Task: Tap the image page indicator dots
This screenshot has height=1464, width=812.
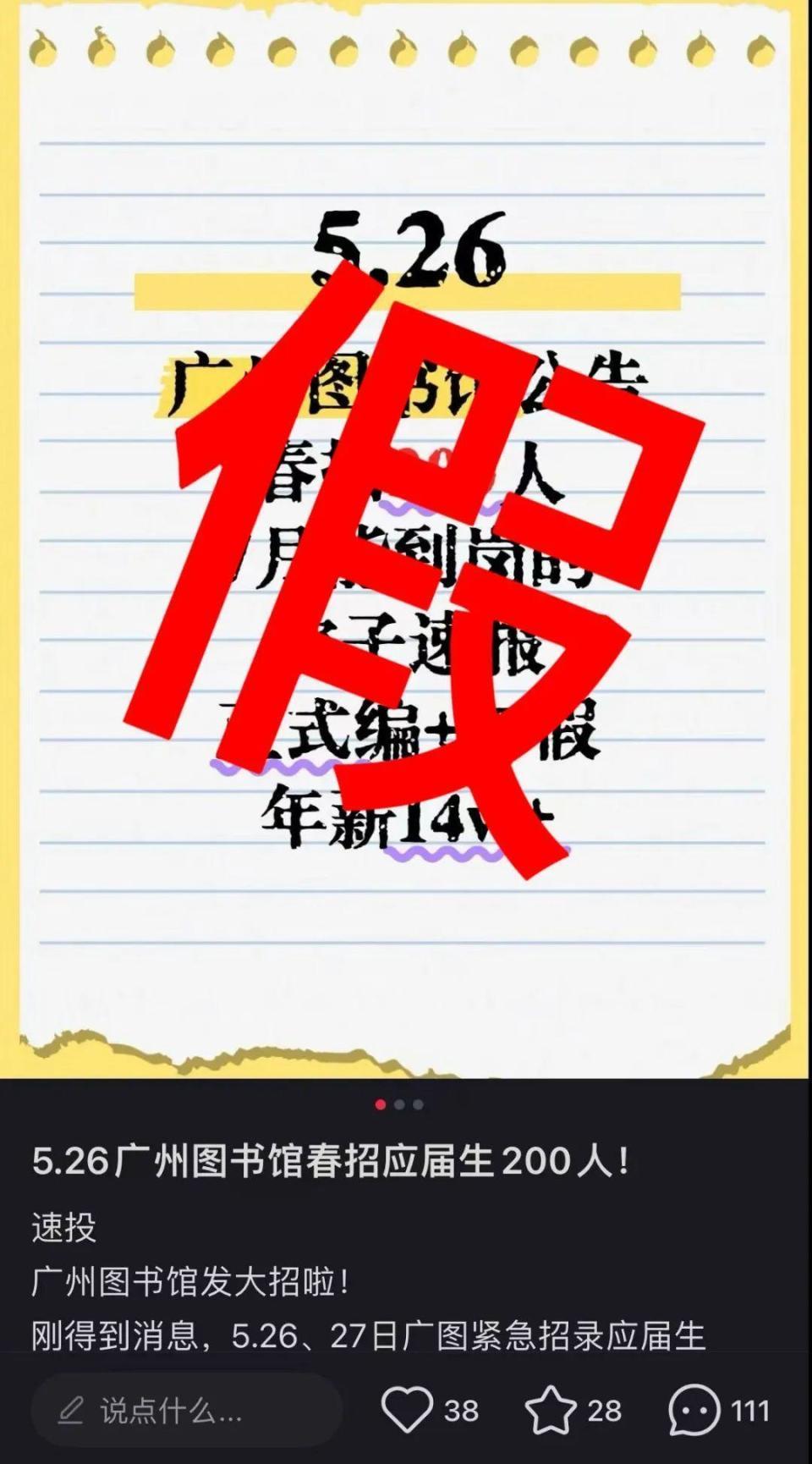Action: tap(399, 1104)
